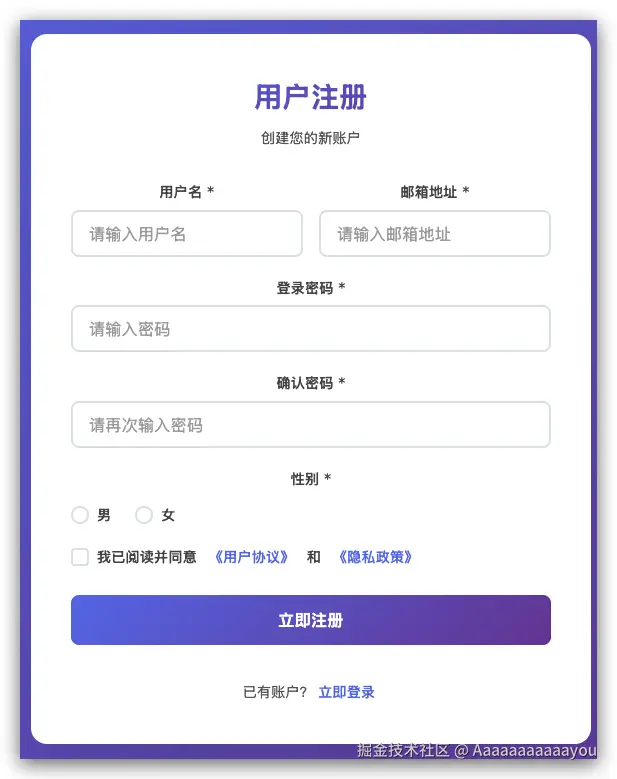Open the 《隐私政策》 link
The height and width of the screenshot is (779, 617).
(x=375, y=557)
